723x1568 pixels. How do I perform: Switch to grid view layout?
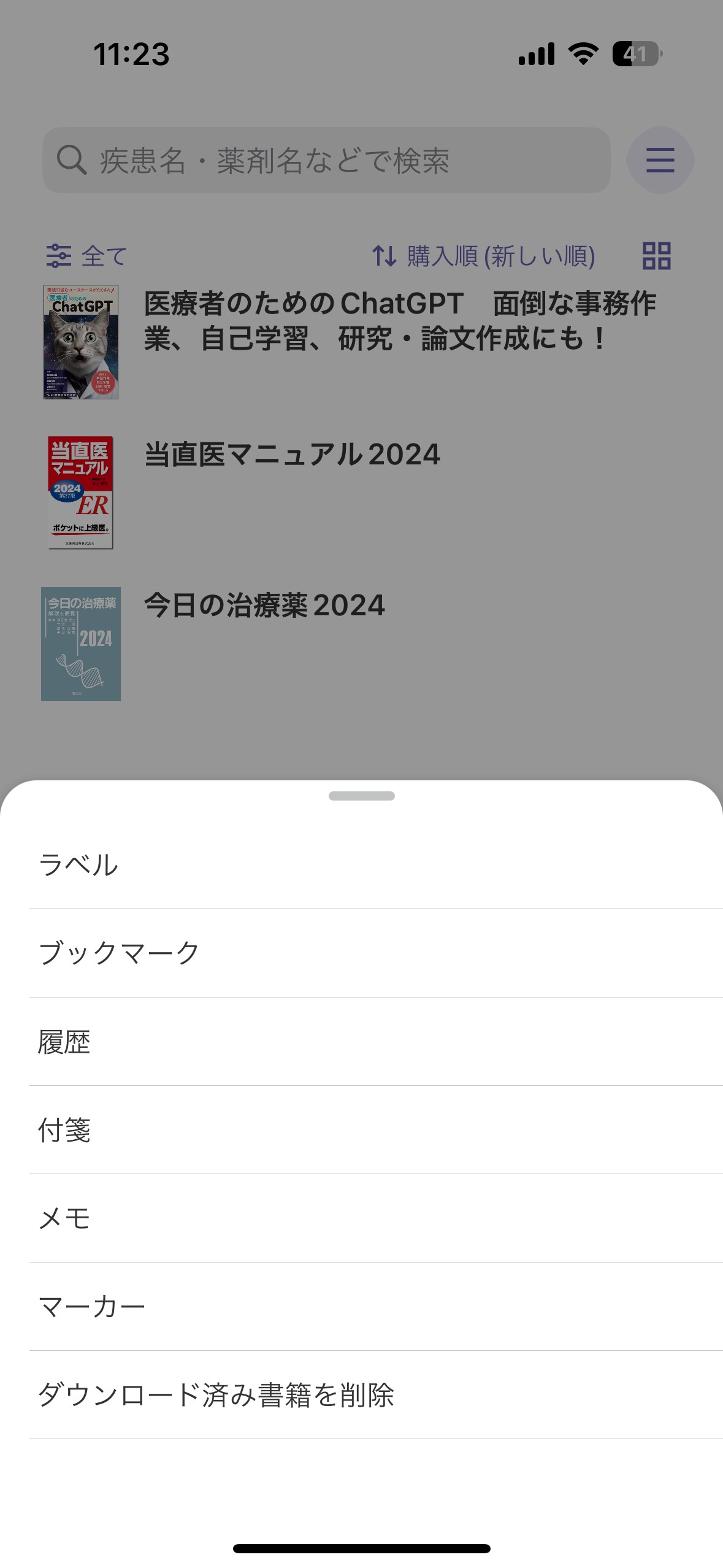click(x=656, y=256)
